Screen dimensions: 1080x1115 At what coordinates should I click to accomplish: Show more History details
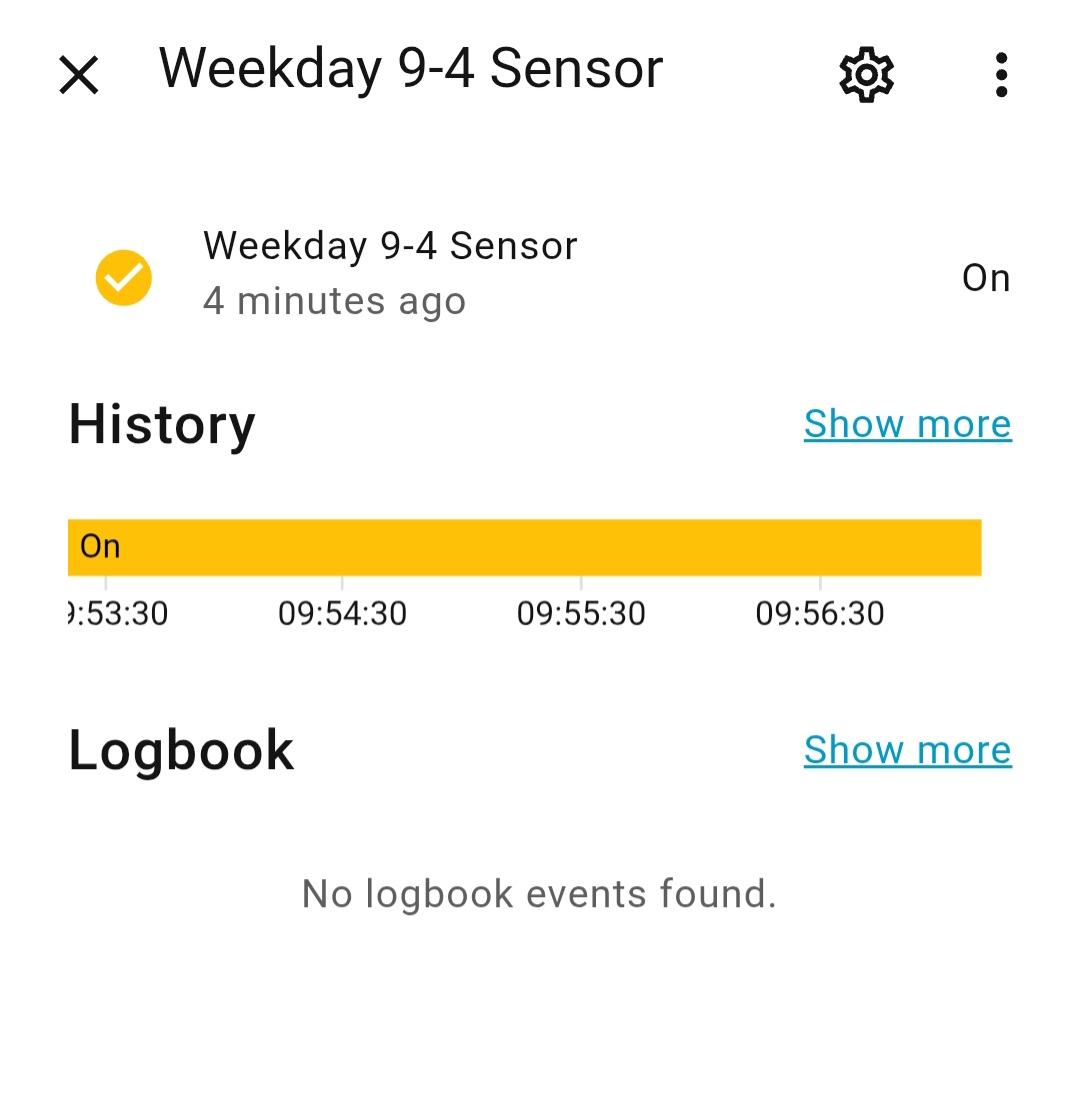tap(907, 424)
